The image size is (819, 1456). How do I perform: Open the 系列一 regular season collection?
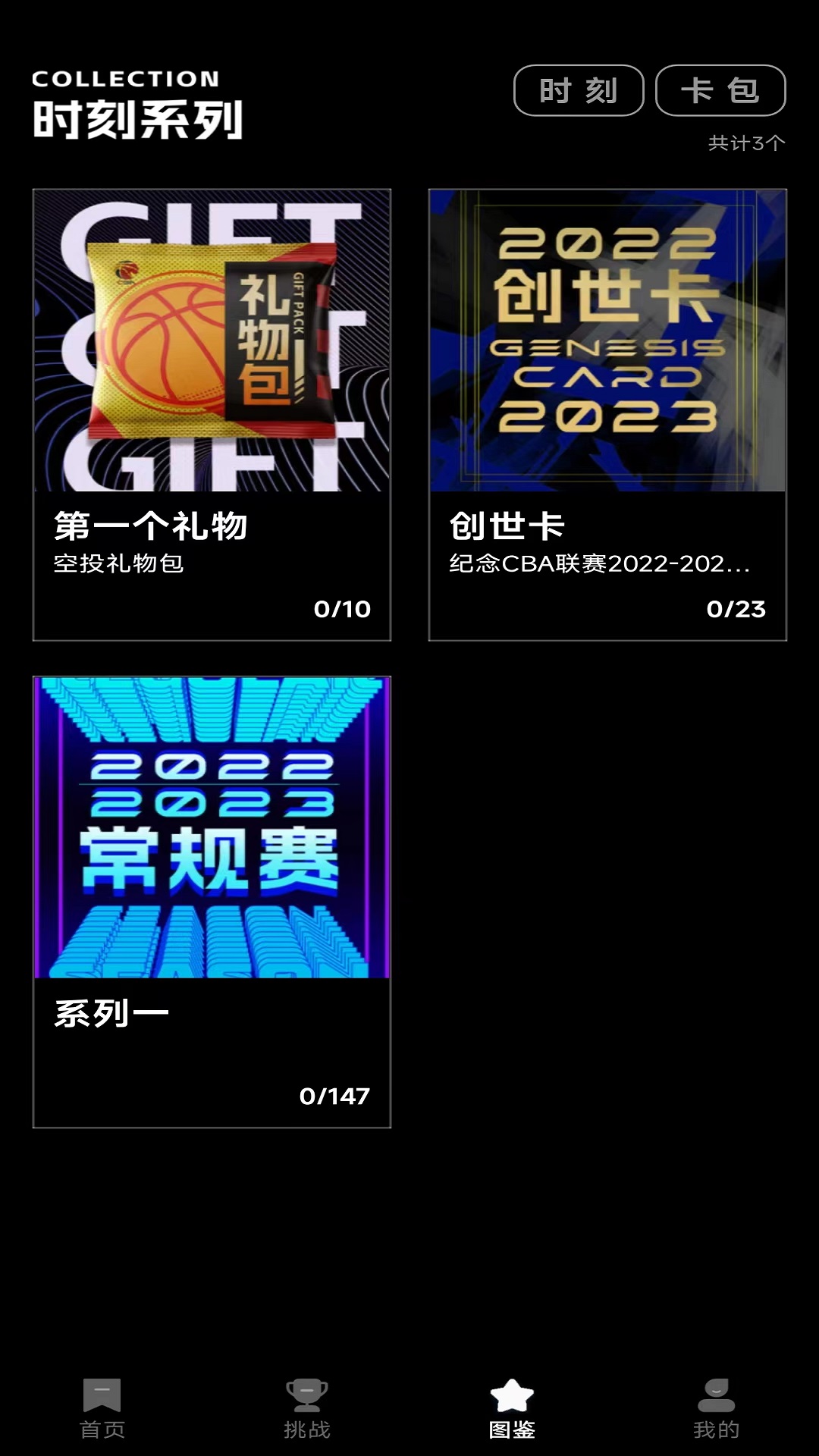point(212,827)
